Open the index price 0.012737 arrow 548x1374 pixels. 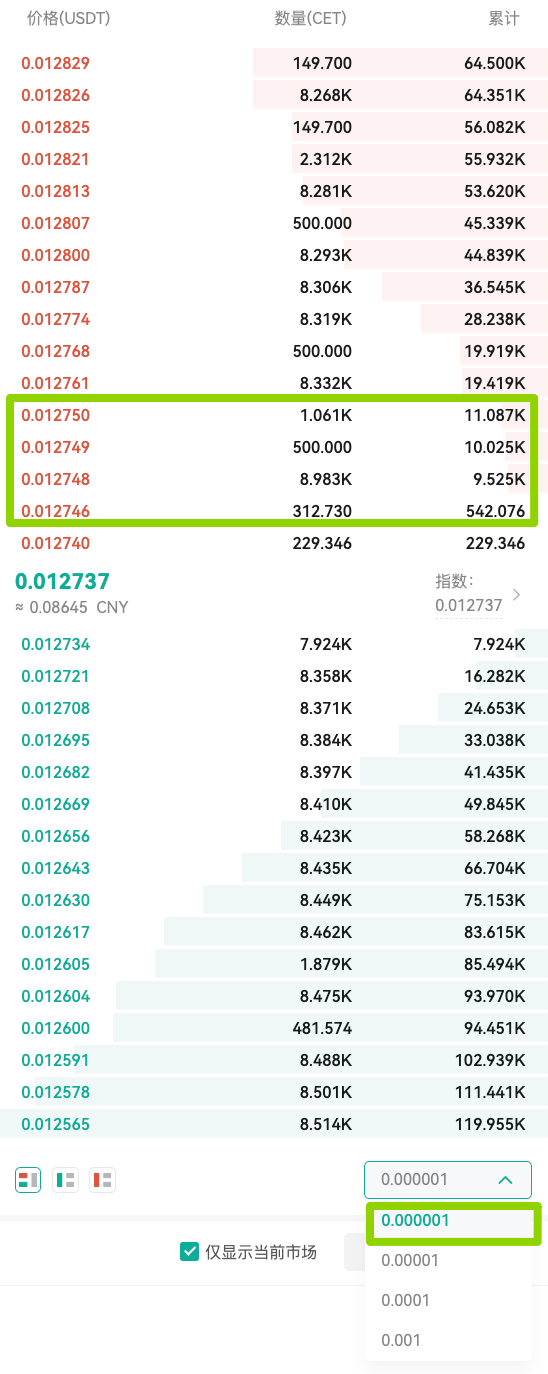tap(516, 594)
